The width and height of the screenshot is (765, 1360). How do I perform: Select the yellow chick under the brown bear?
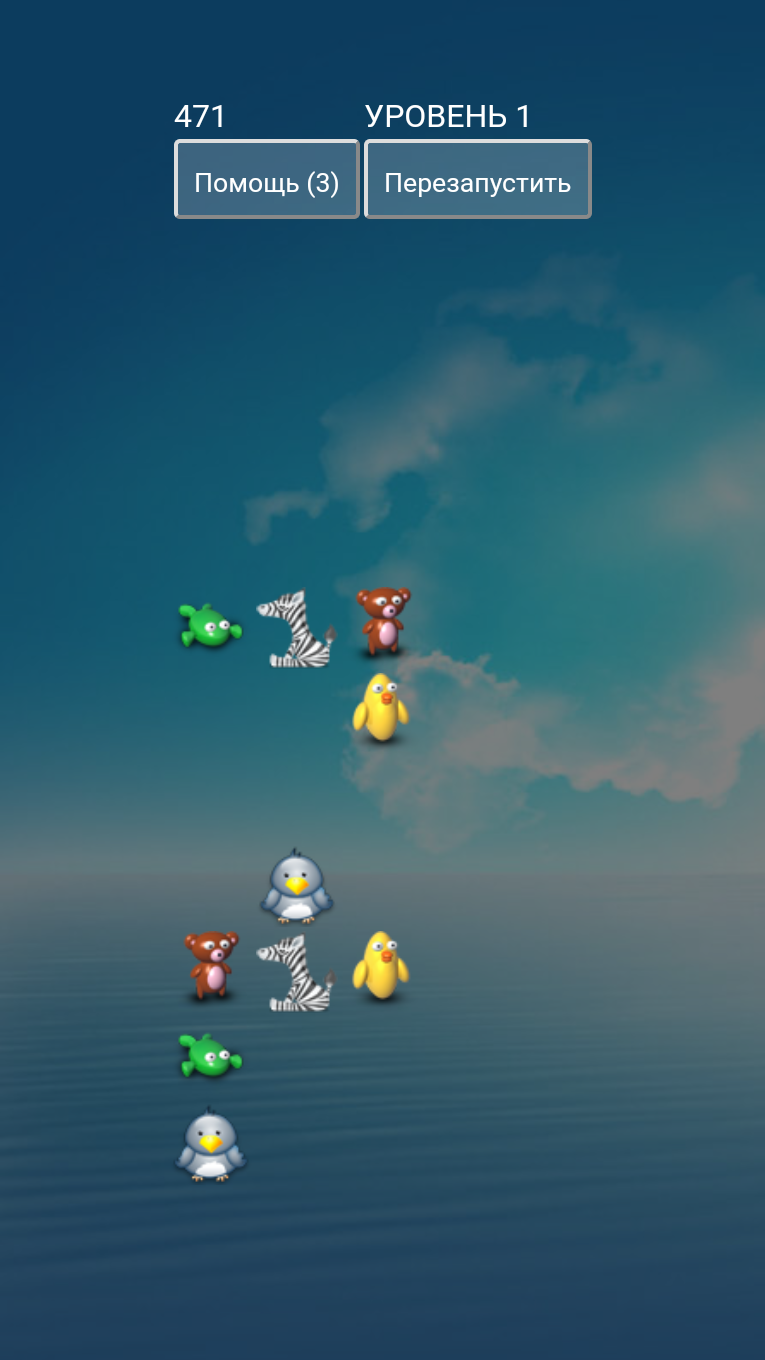(x=381, y=708)
